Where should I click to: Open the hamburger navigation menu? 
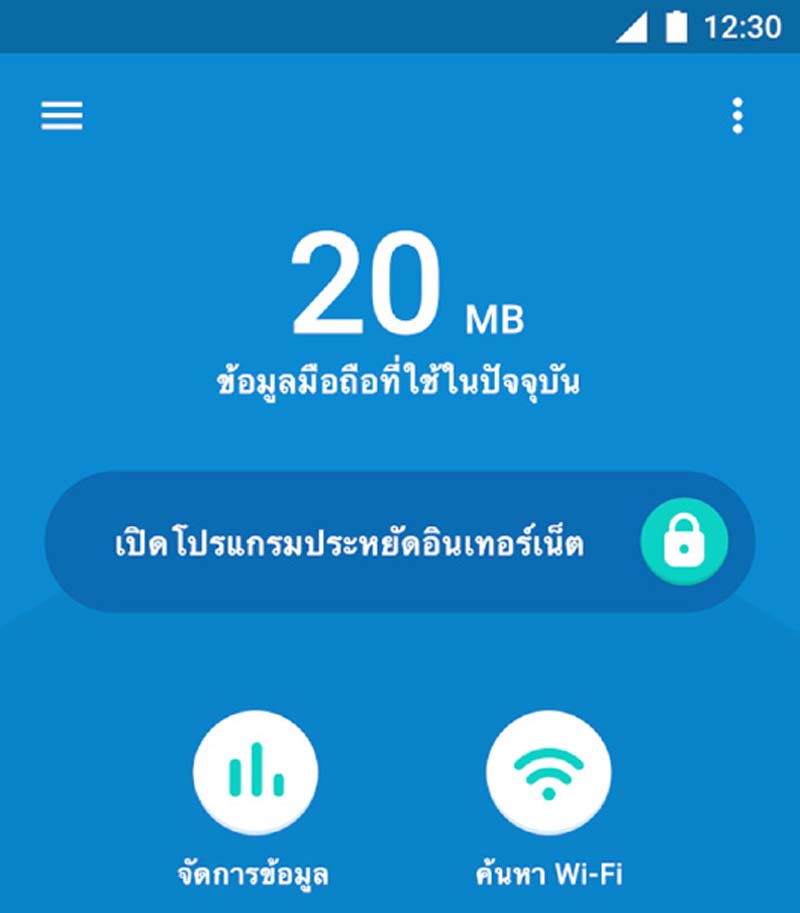(x=62, y=117)
